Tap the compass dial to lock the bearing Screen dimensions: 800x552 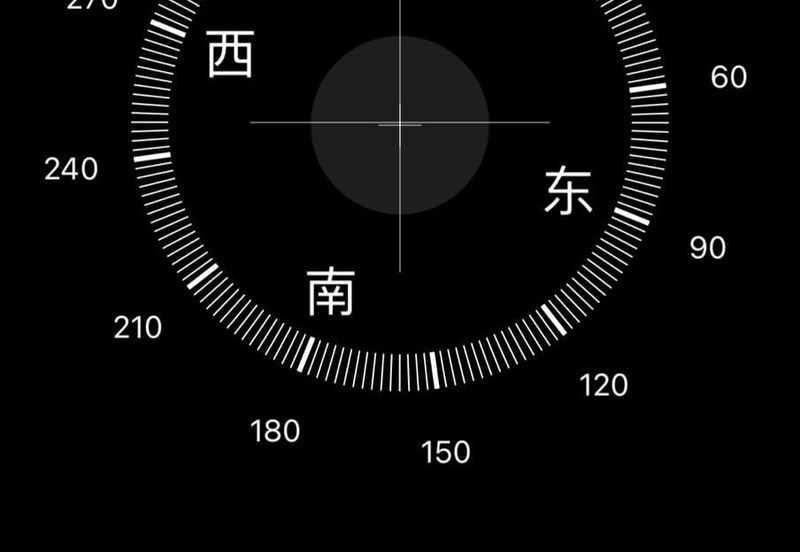click(400, 124)
